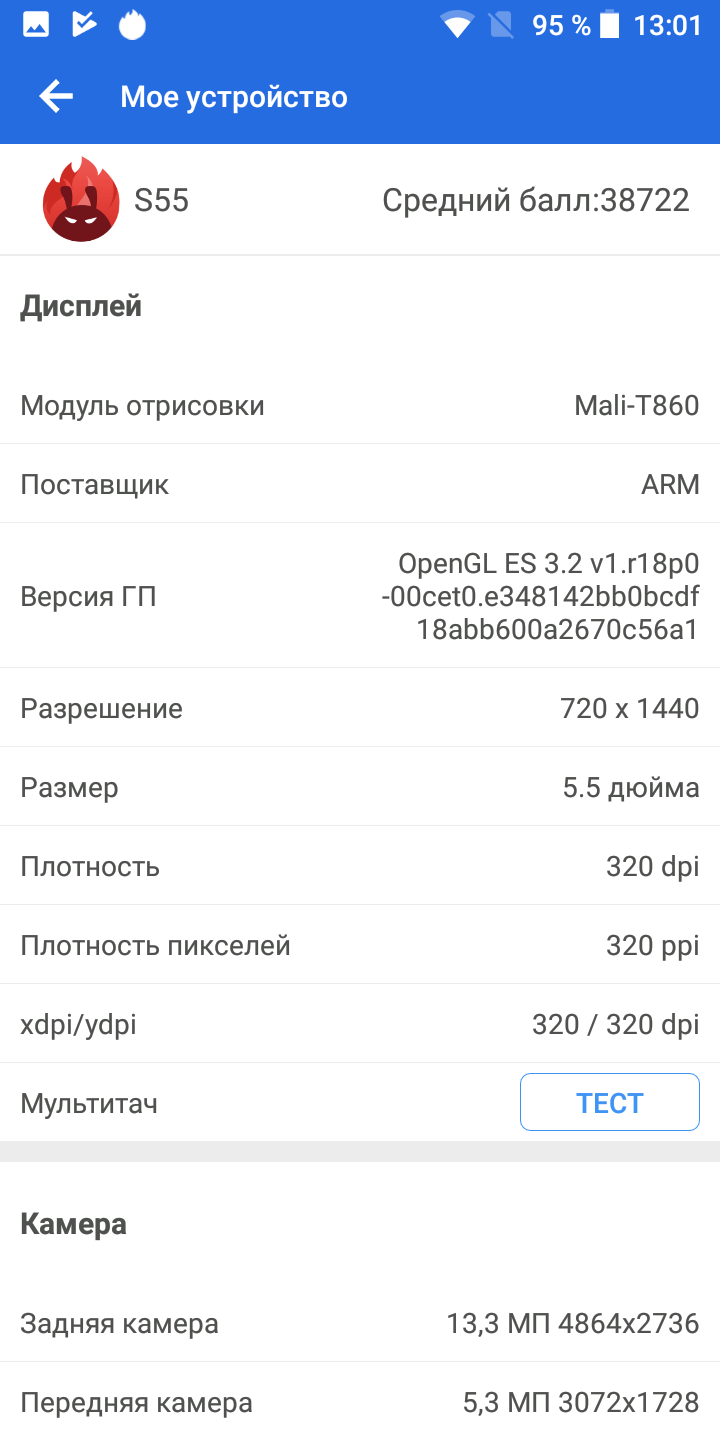This screenshot has height=1440, width=720.
Task: Go back from Мое устройство screen
Action: pyautogui.click(x=56, y=96)
